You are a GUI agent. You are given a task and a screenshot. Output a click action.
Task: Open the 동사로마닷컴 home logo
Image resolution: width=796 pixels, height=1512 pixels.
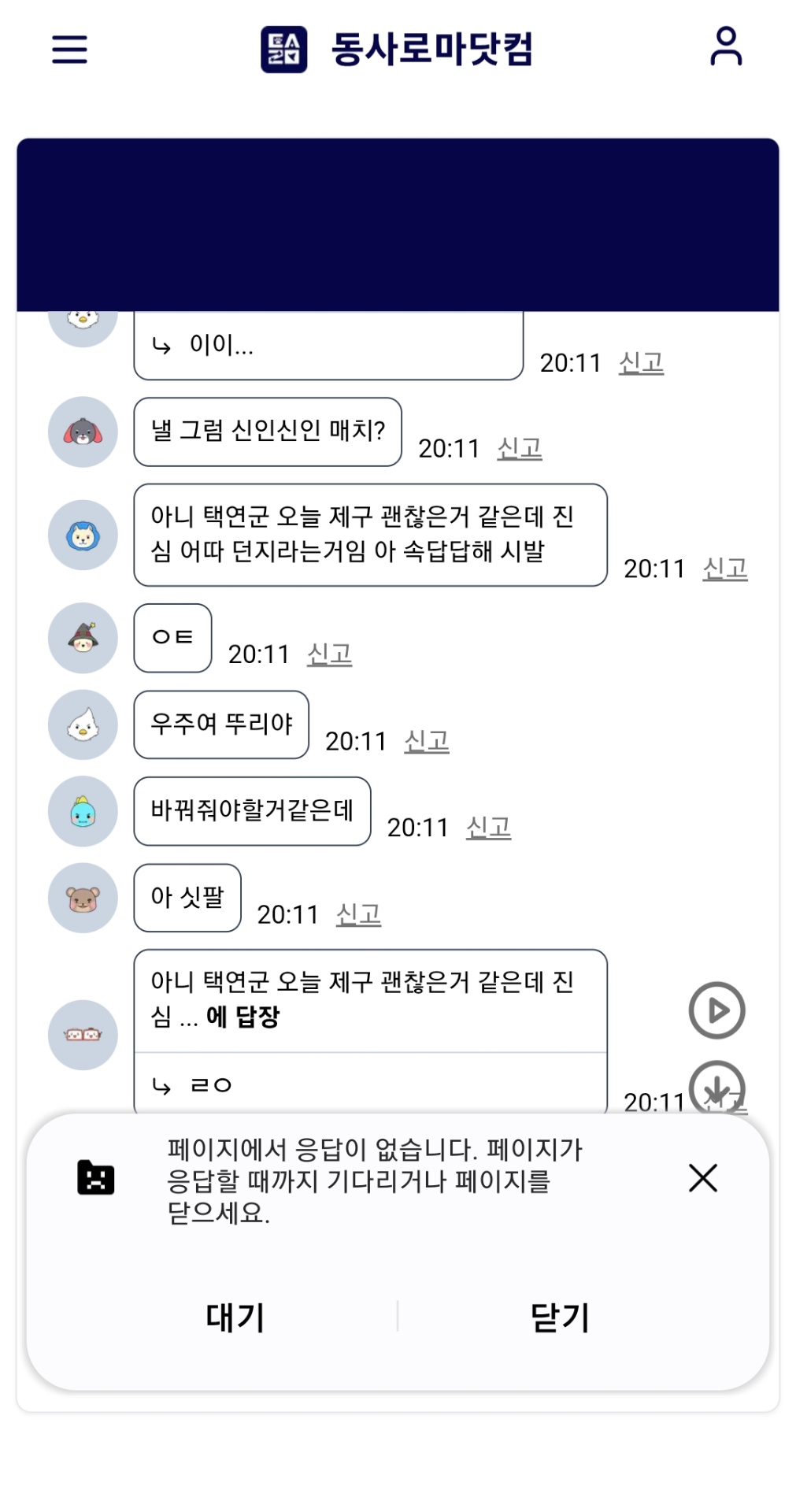[398, 49]
